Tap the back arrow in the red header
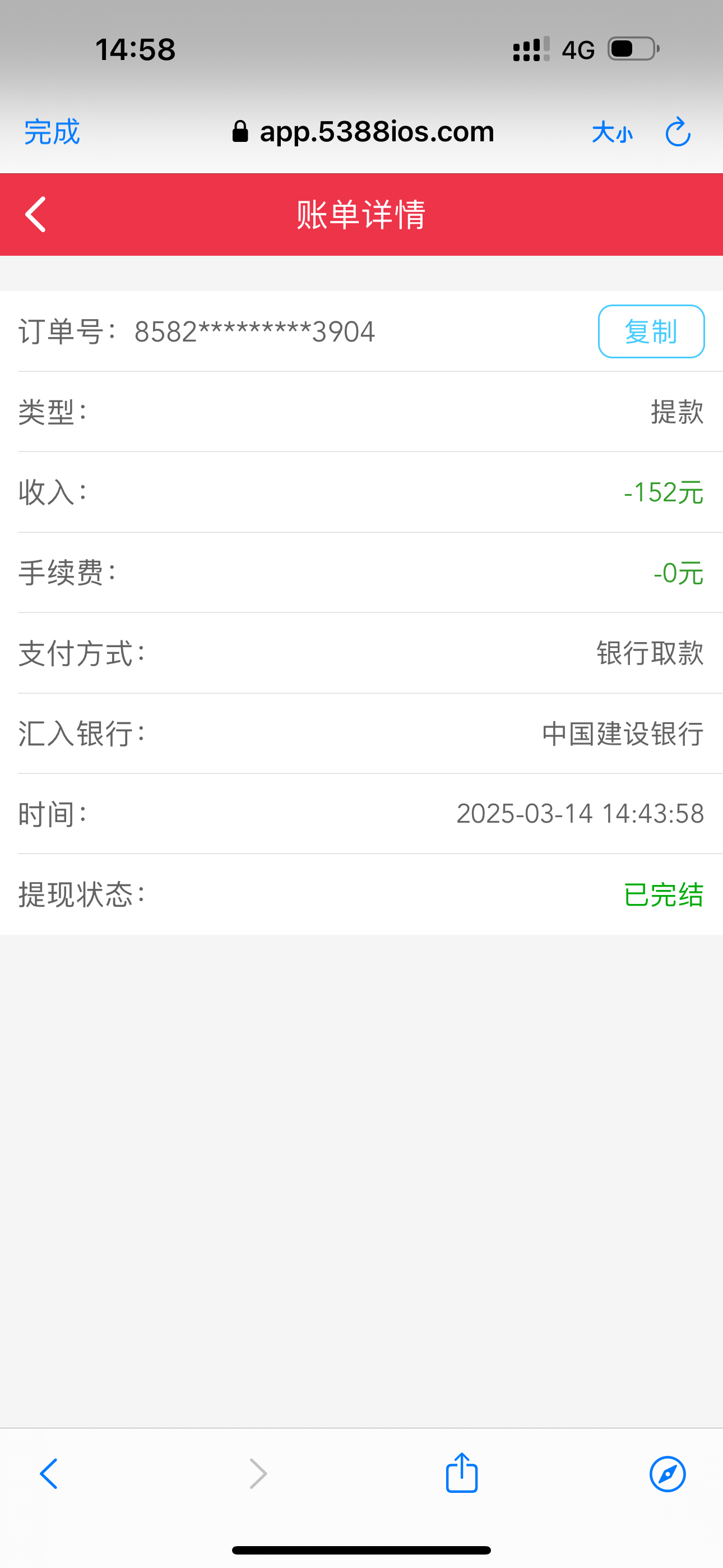 coord(35,214)
